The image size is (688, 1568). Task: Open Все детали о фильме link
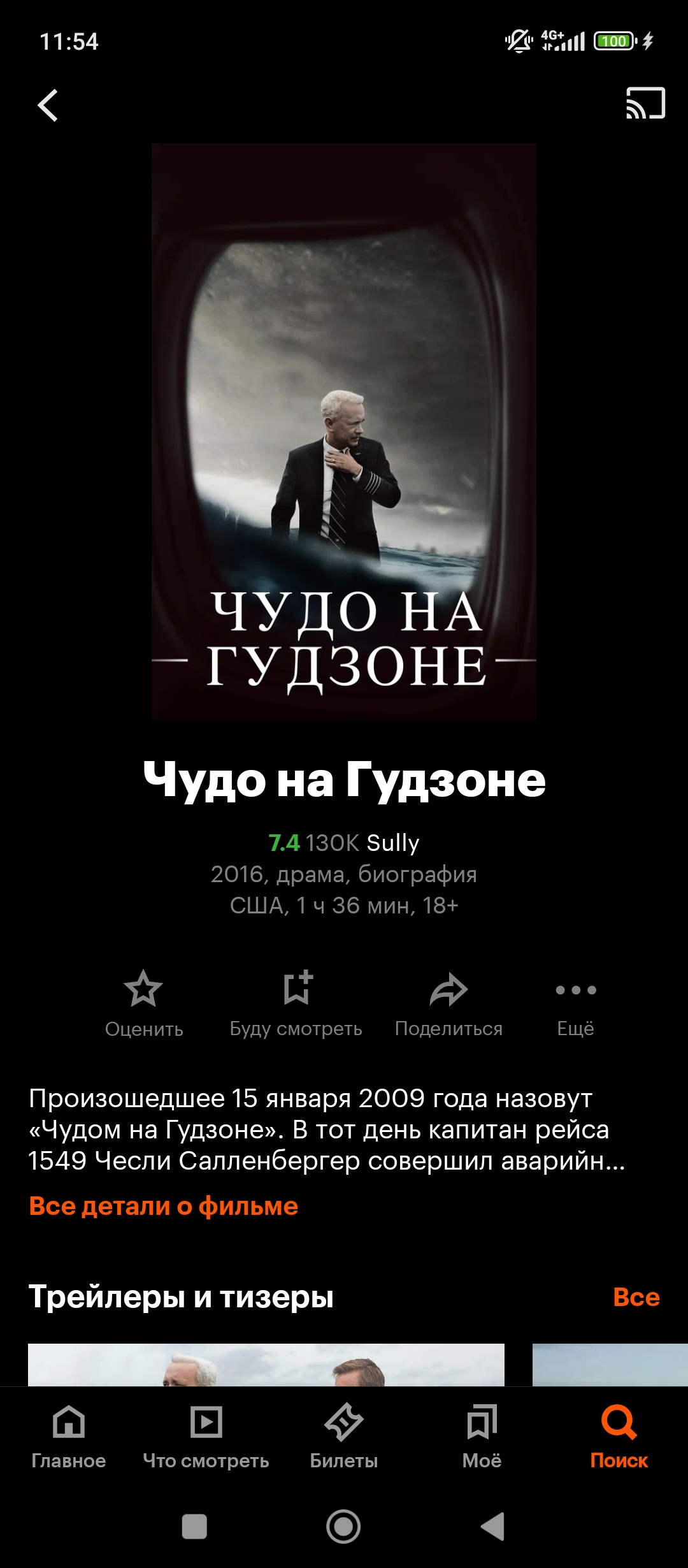(164, 1206)
